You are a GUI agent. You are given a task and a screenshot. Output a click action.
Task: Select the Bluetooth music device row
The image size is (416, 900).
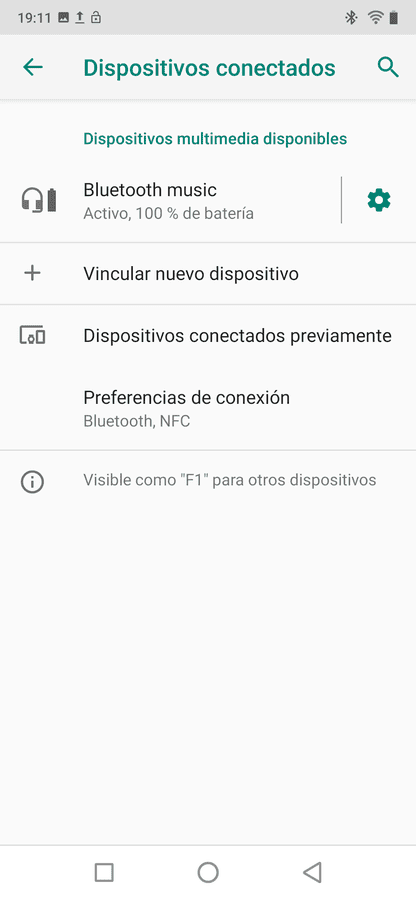point(170,200)
